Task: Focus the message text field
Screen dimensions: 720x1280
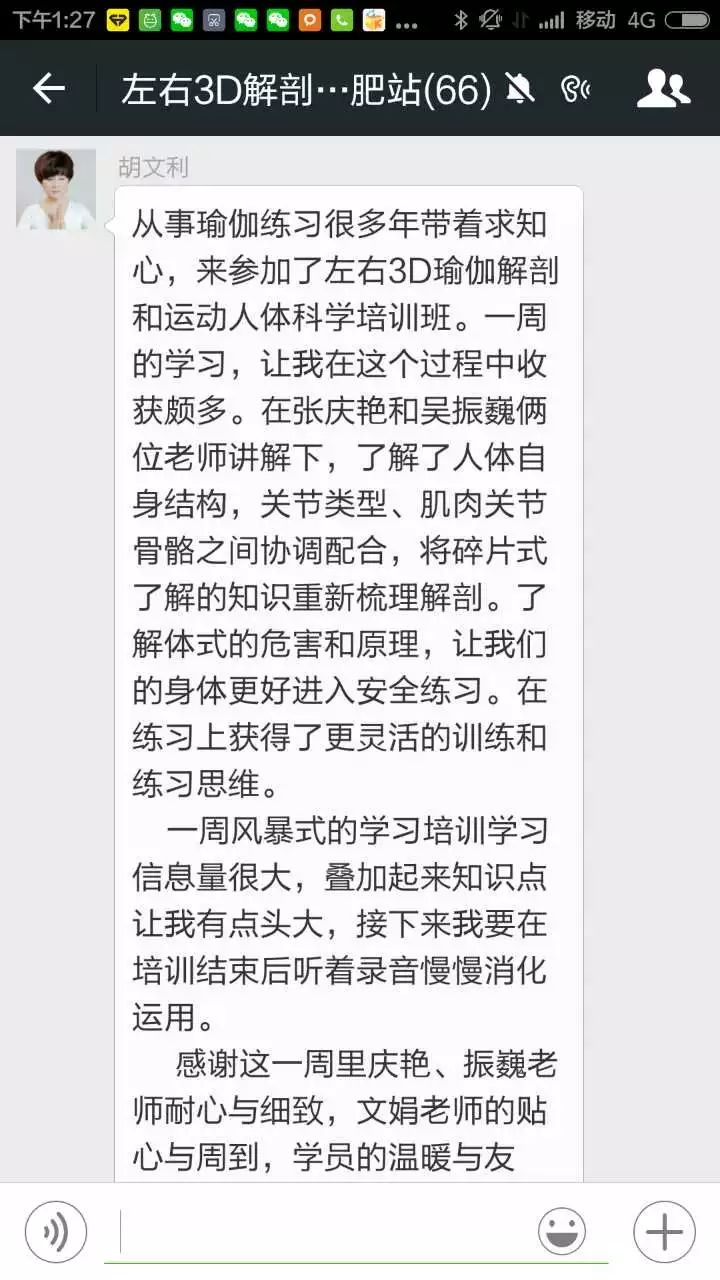Action: pyautogui.click(x=320, y=1232)
